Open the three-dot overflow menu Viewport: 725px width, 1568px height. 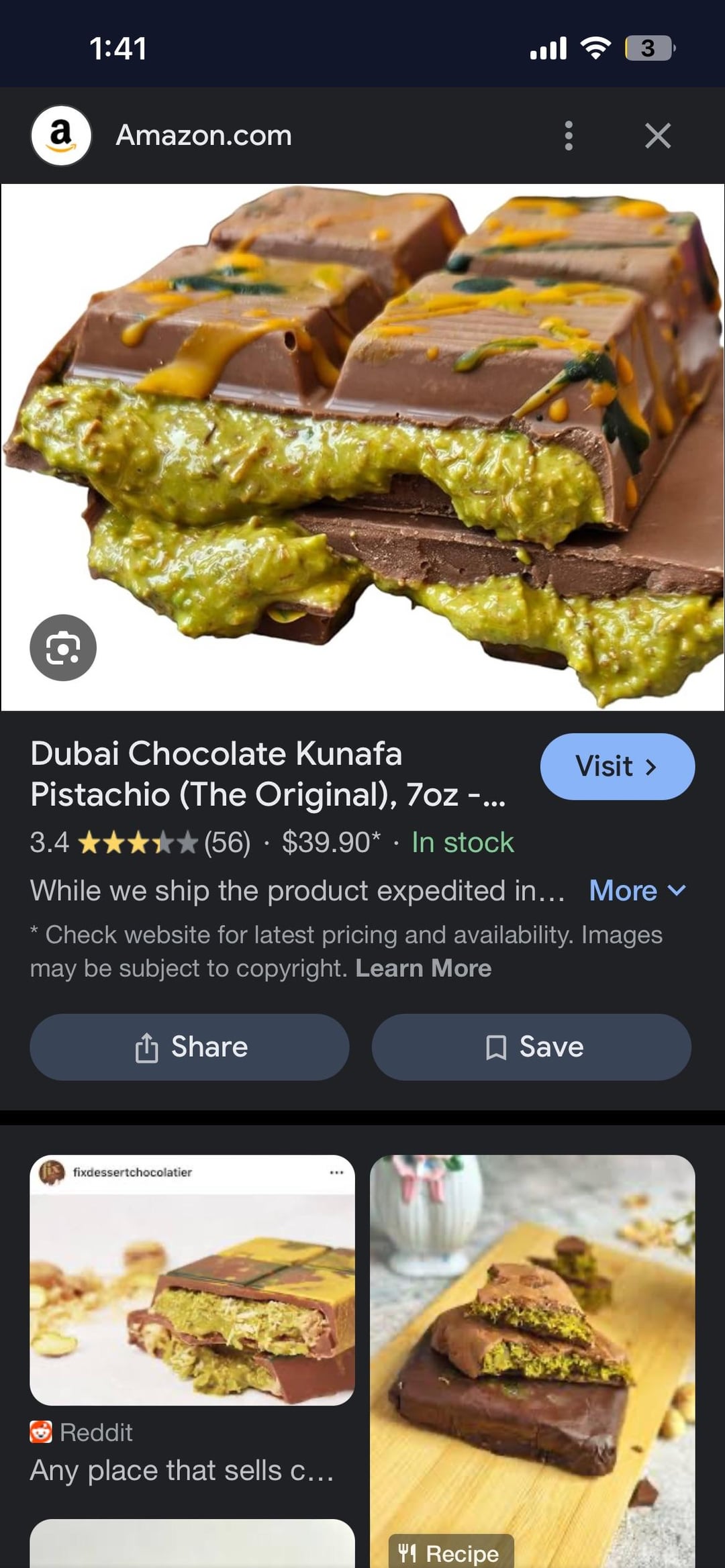tap(569, 136)
